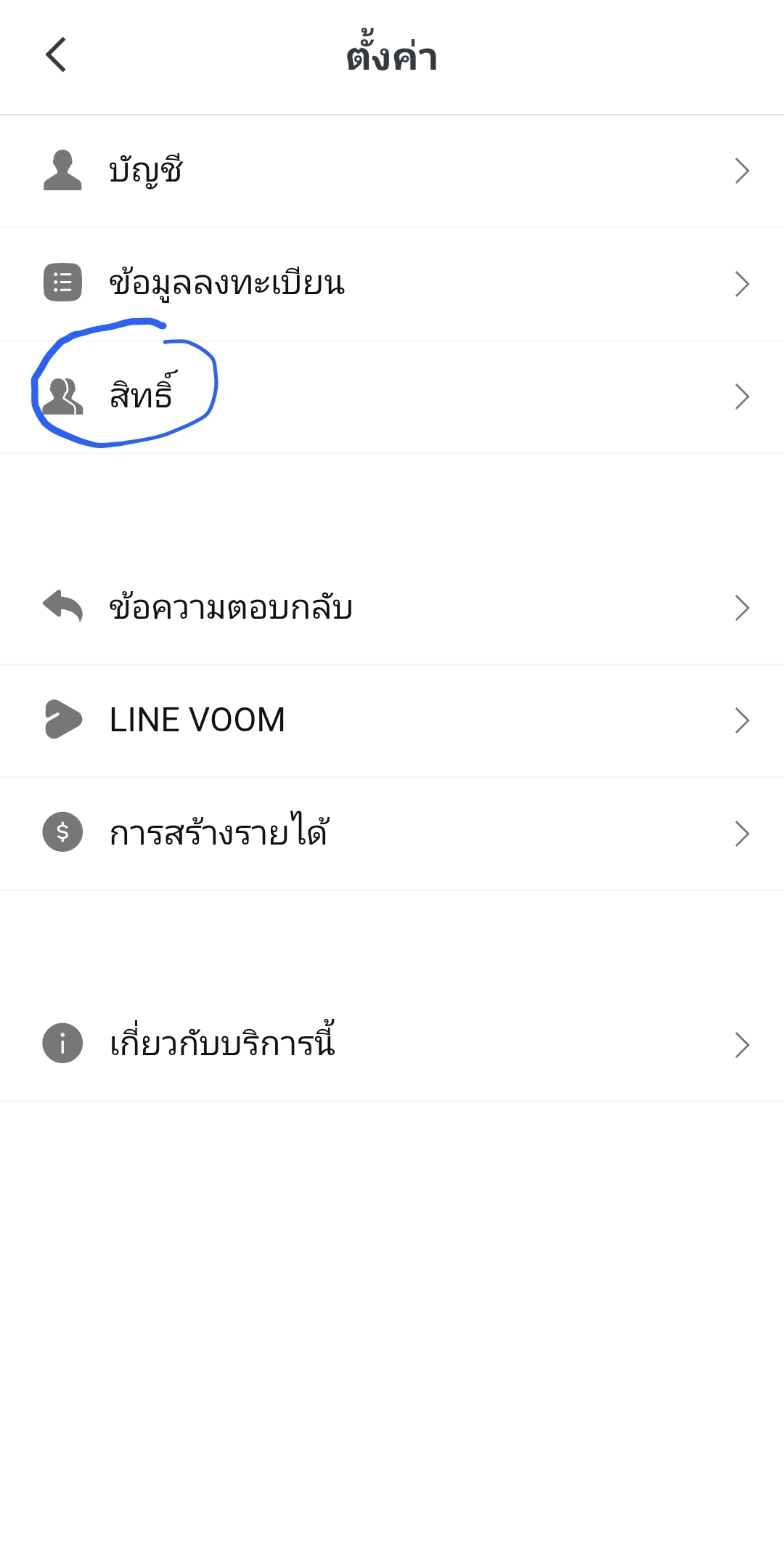Open the สิทธิ์ permissions settings

tap(363, 397)
